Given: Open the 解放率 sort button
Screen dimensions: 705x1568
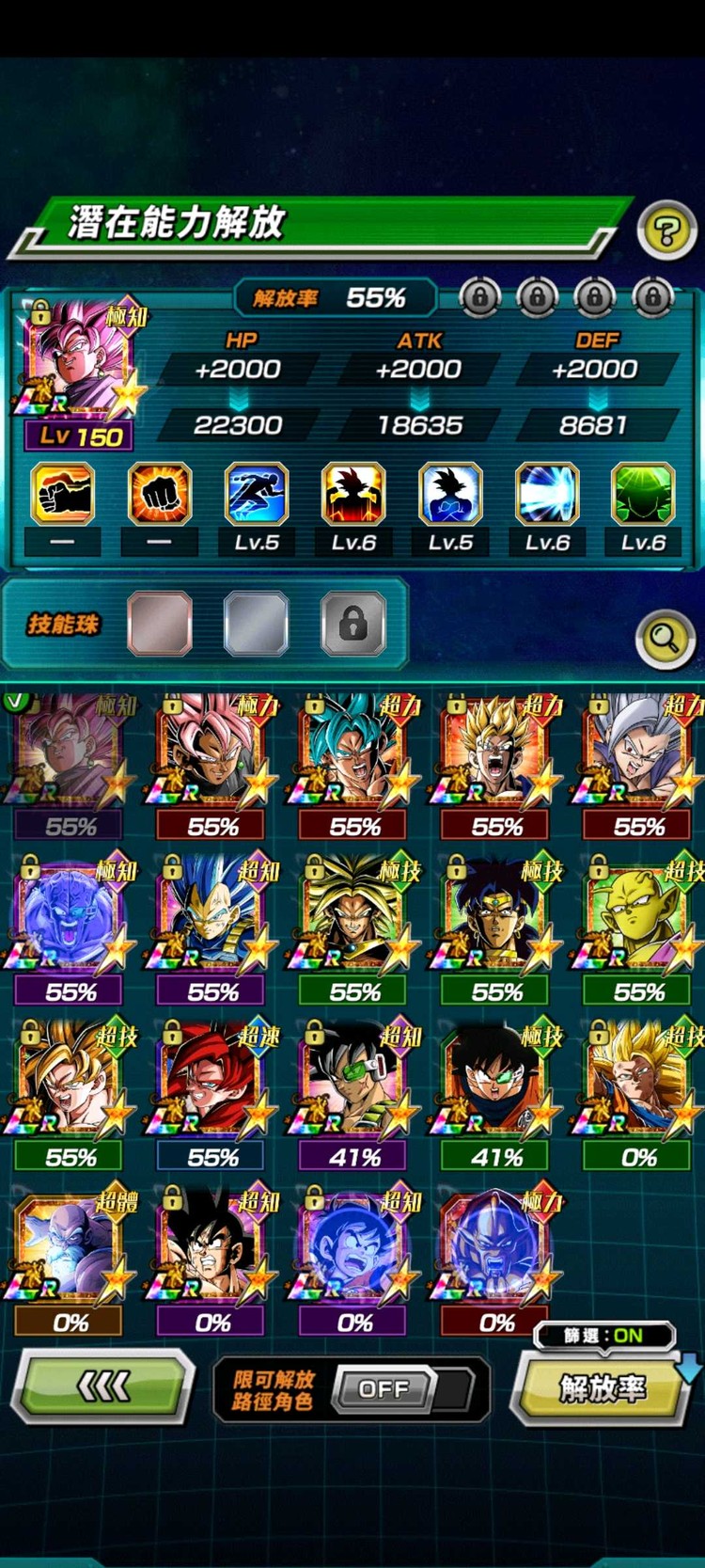Looking at the screenshot, I should [x=602, y=1388].
